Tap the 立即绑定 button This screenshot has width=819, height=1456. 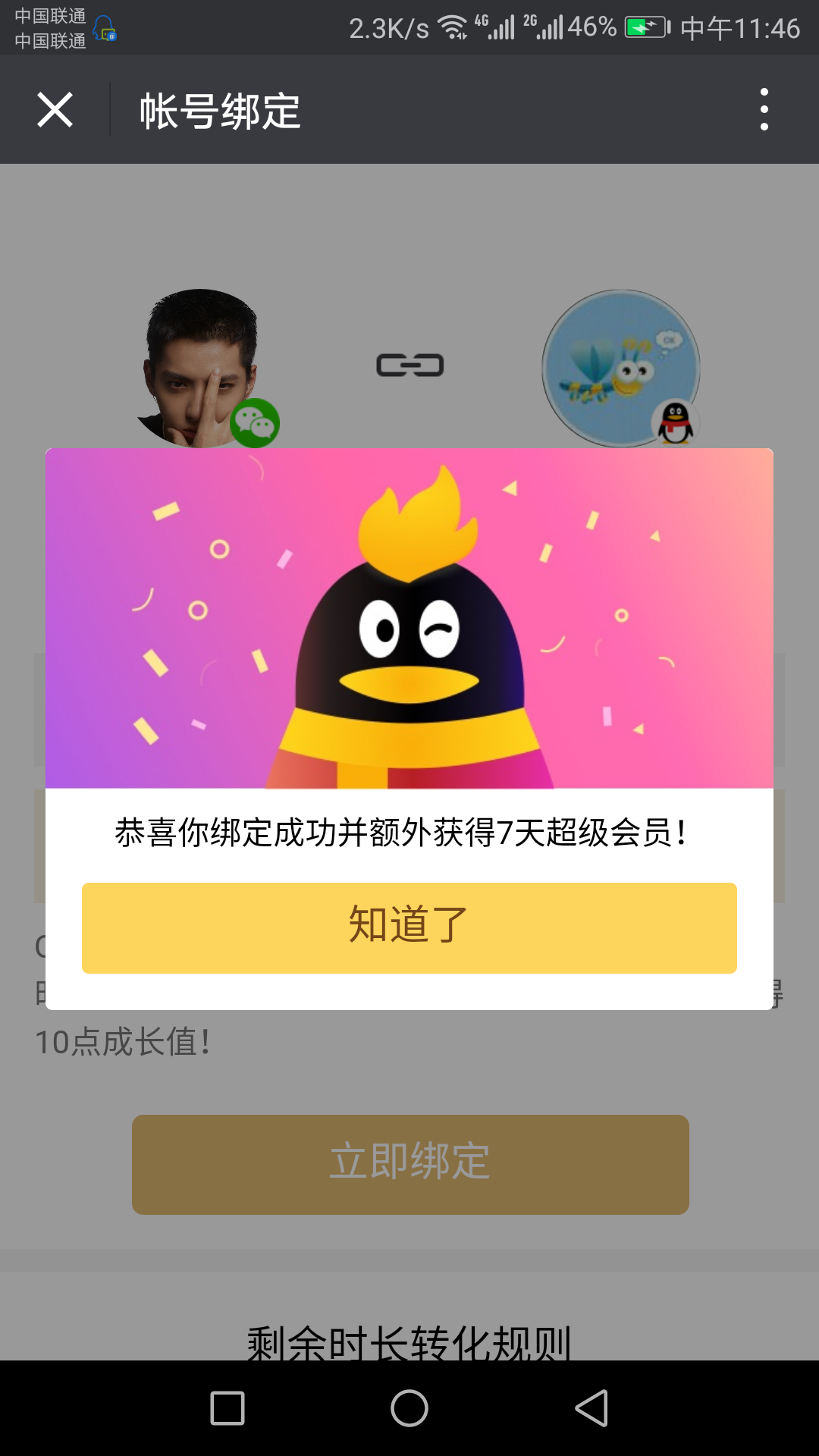point(410,1164)
